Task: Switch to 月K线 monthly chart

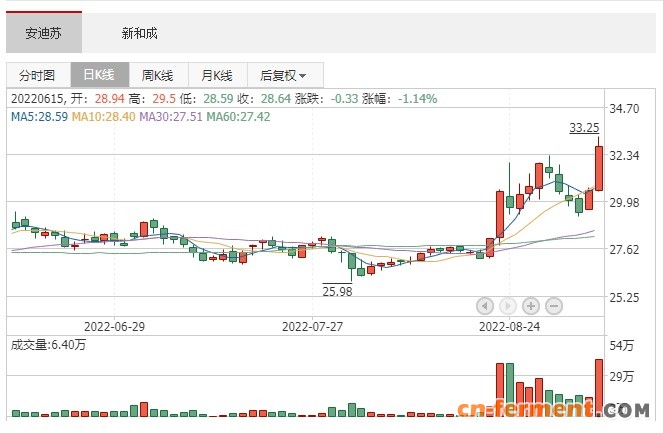Action: [x=216, y=75]
